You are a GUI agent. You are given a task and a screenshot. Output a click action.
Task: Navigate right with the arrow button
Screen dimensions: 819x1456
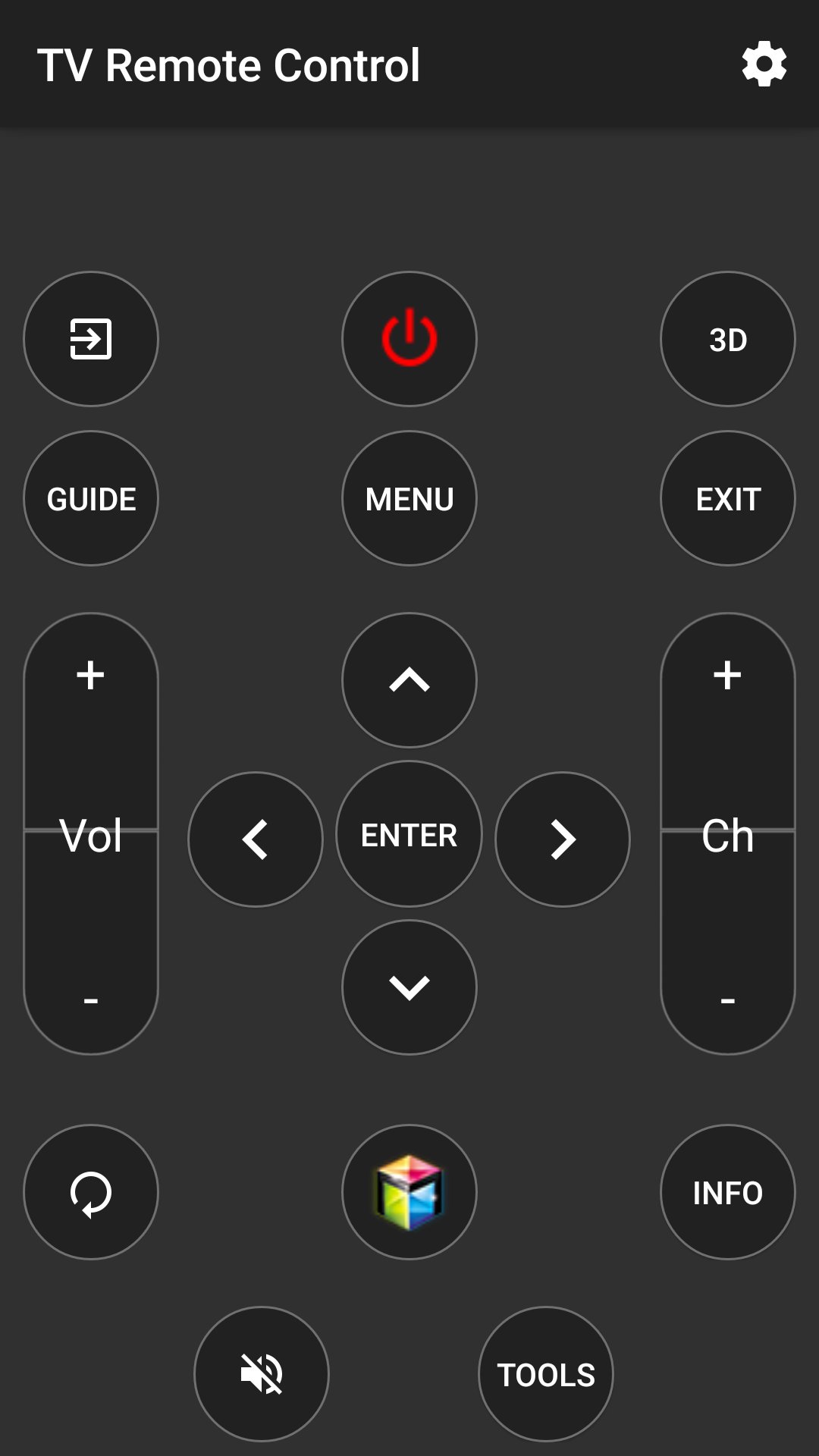[563, 839]
